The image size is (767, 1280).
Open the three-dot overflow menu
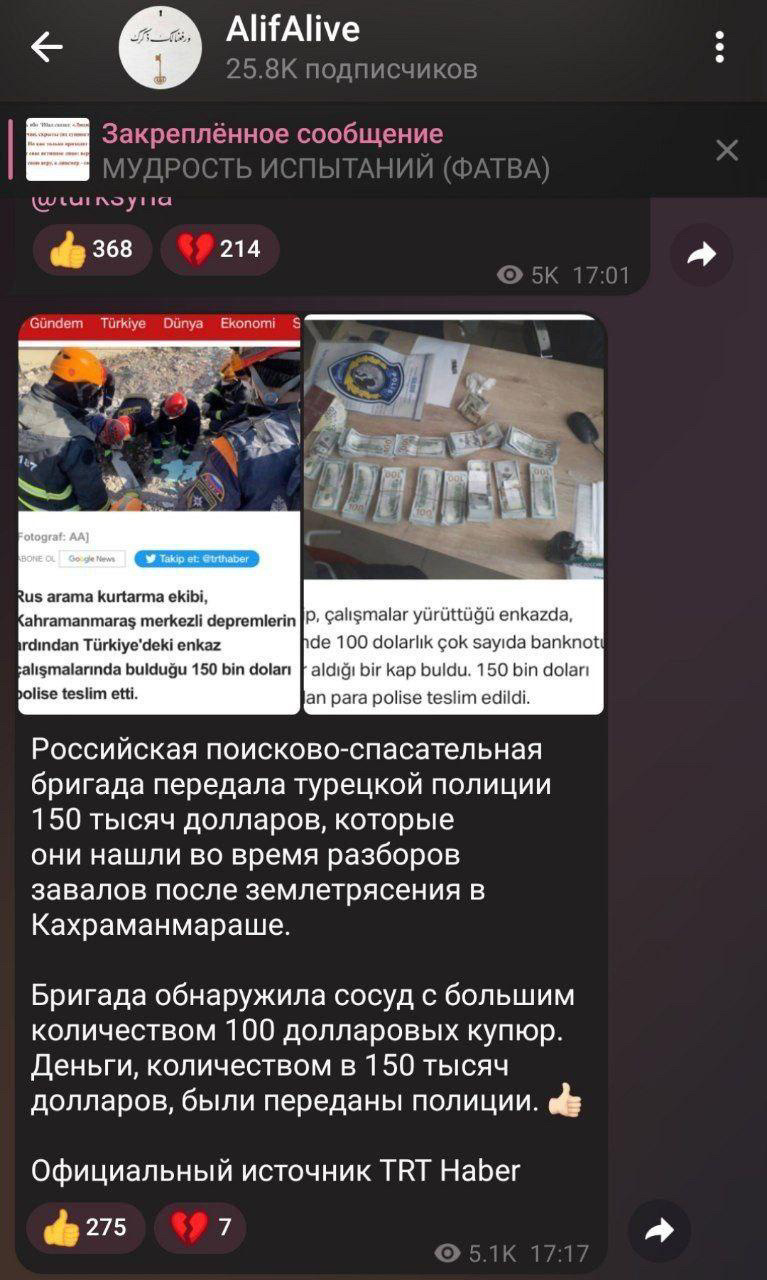click(x=719, y=47)
